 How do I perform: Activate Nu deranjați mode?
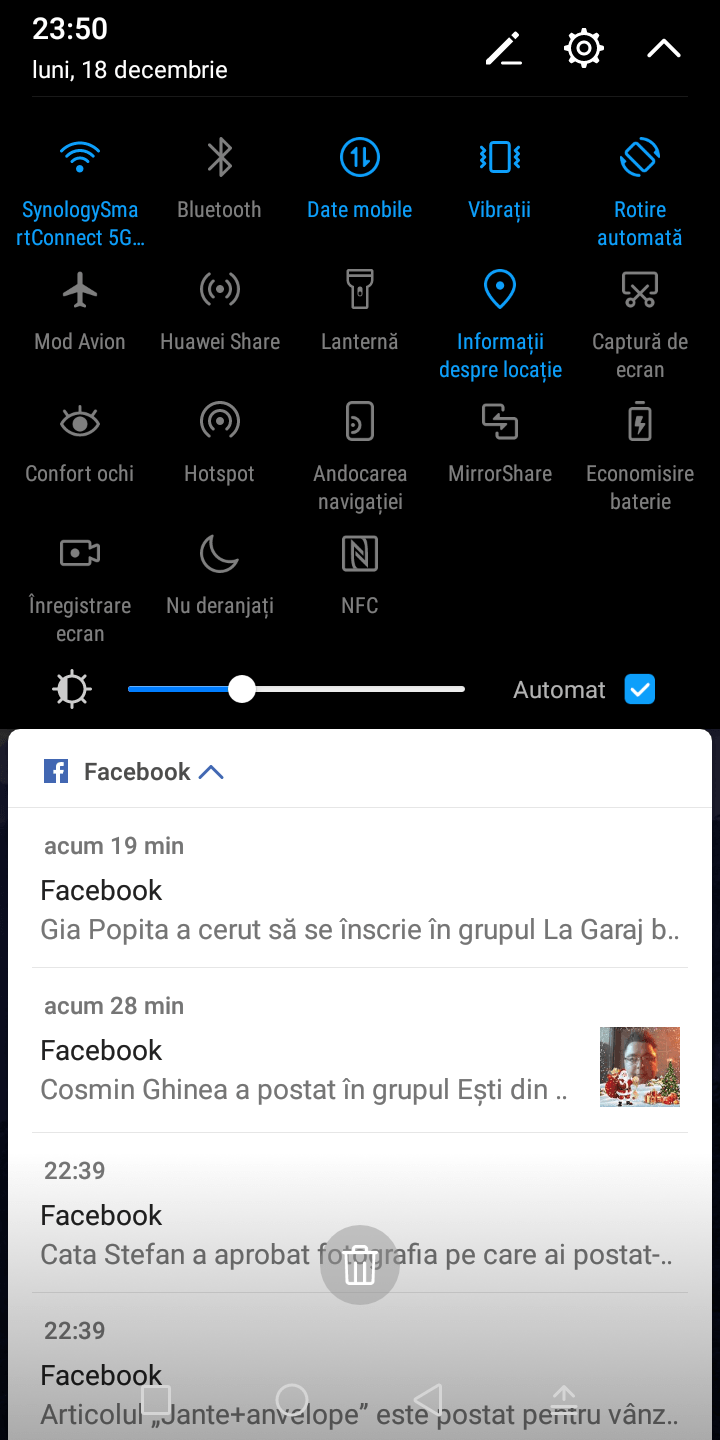(219, 555)
